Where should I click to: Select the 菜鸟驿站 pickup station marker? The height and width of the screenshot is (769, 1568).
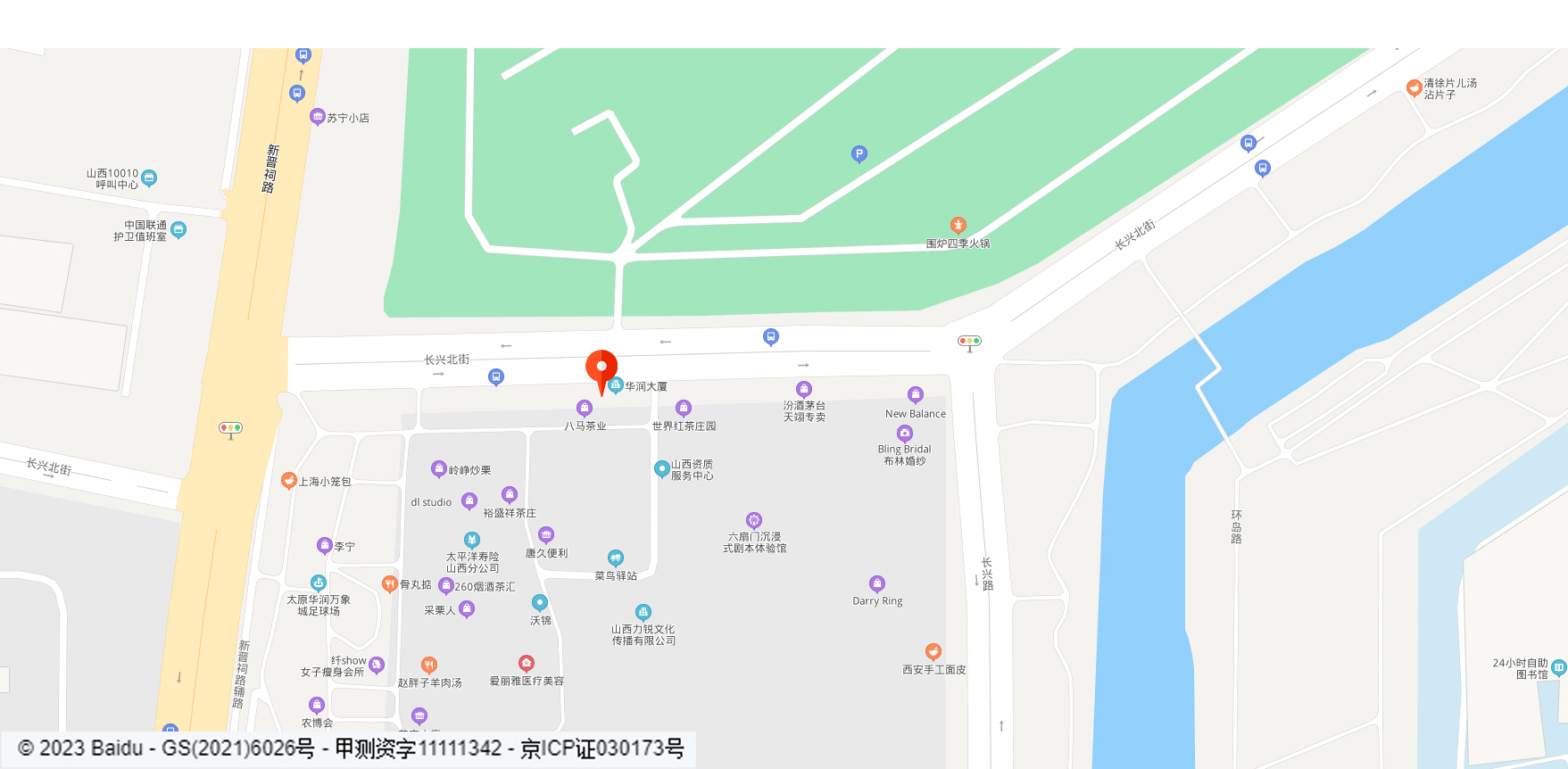point(616,558)
